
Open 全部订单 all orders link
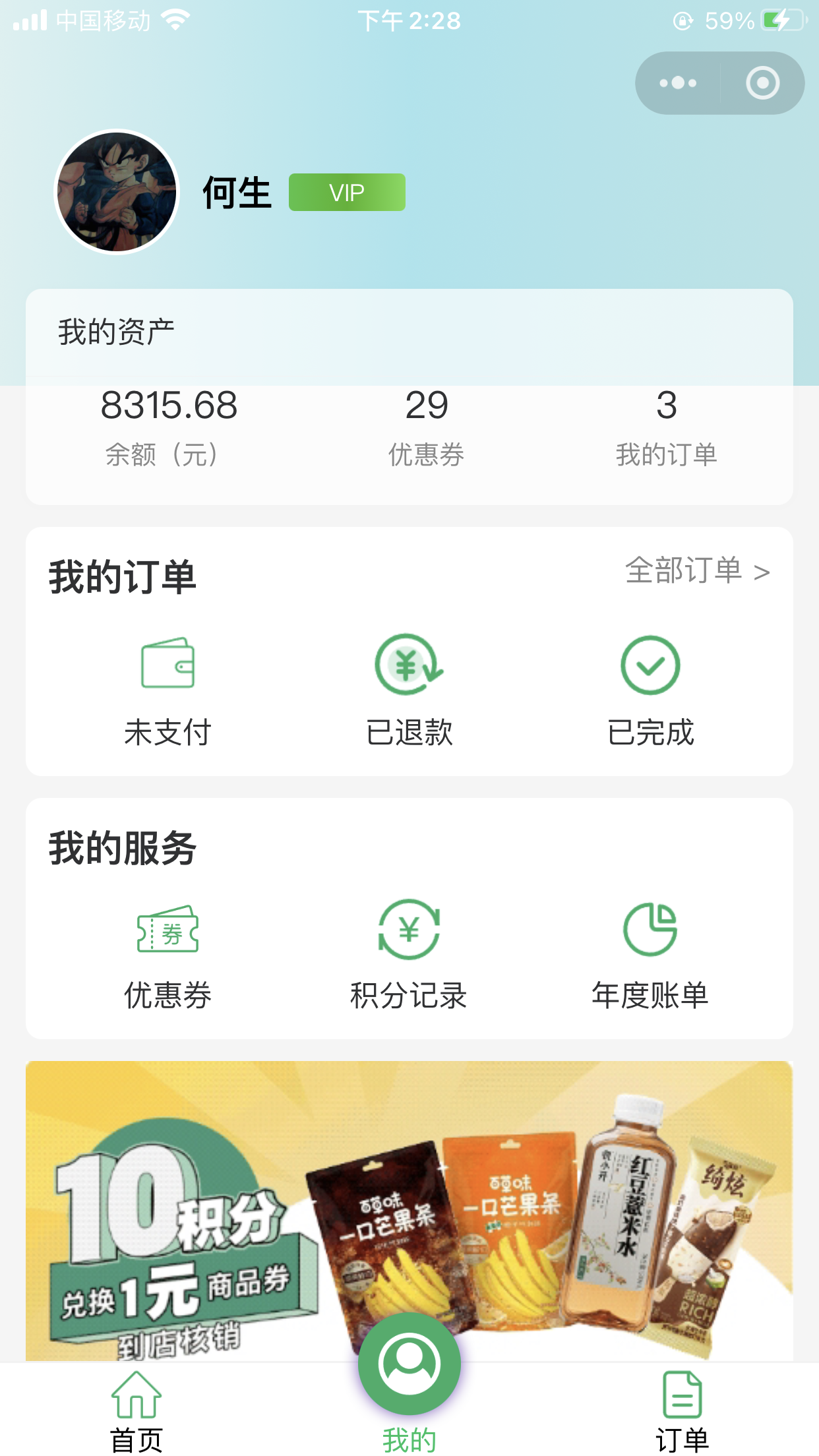[697, 571]
